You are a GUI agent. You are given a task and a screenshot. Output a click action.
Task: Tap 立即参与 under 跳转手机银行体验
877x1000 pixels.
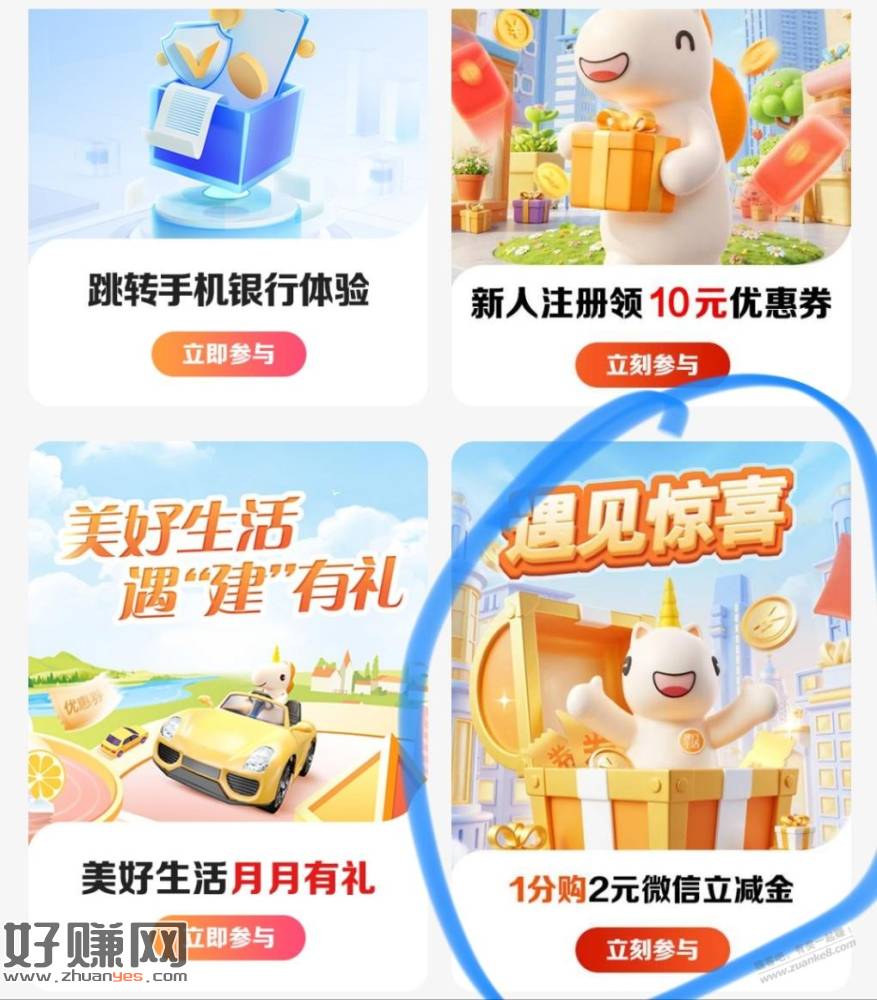pyautogui.click(x=228, y=354)
